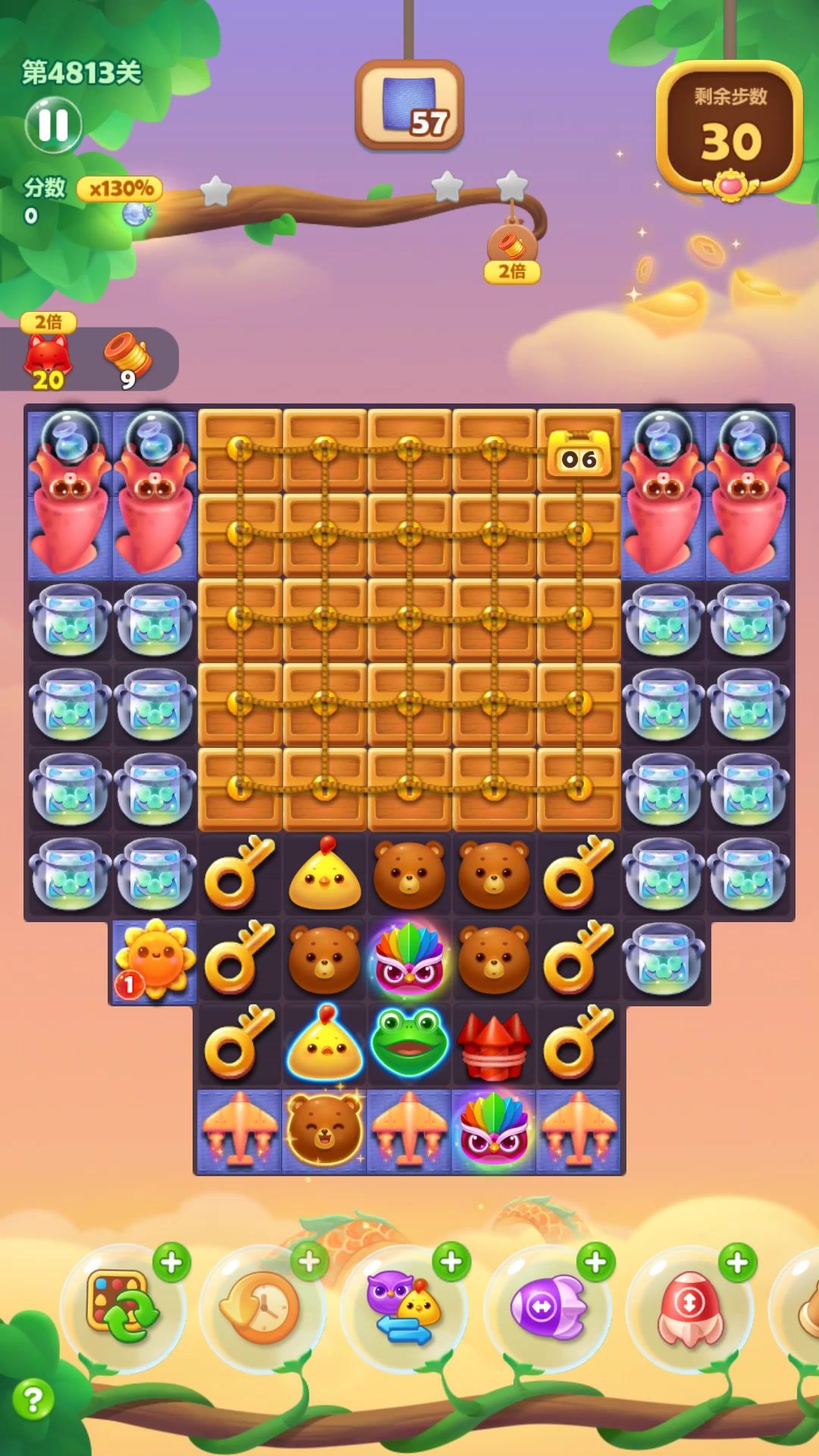
Task: Tap the green frog piece
Action: pyautogui.click(x=409, y=1043)
